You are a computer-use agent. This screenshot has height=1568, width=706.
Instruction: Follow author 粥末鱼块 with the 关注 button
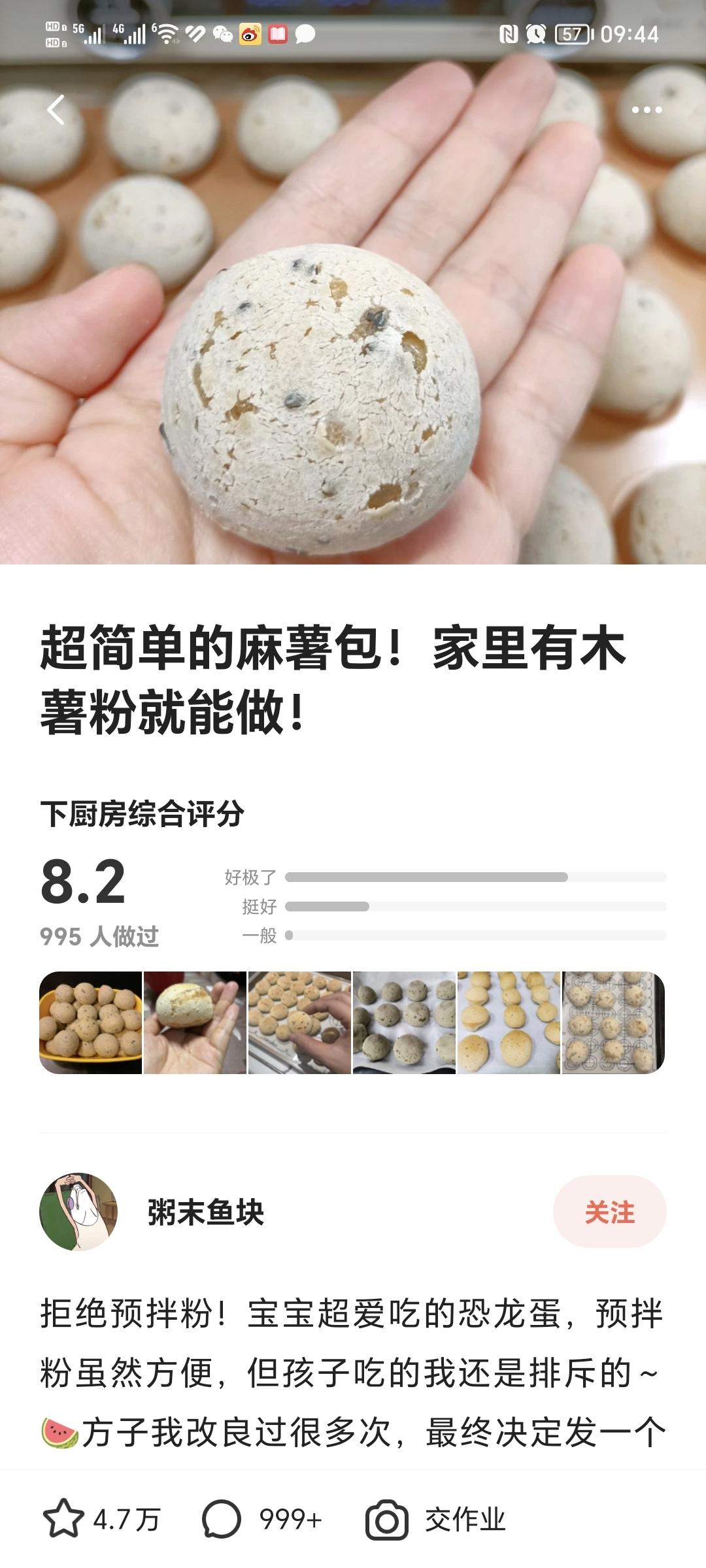click(609, 1213)
